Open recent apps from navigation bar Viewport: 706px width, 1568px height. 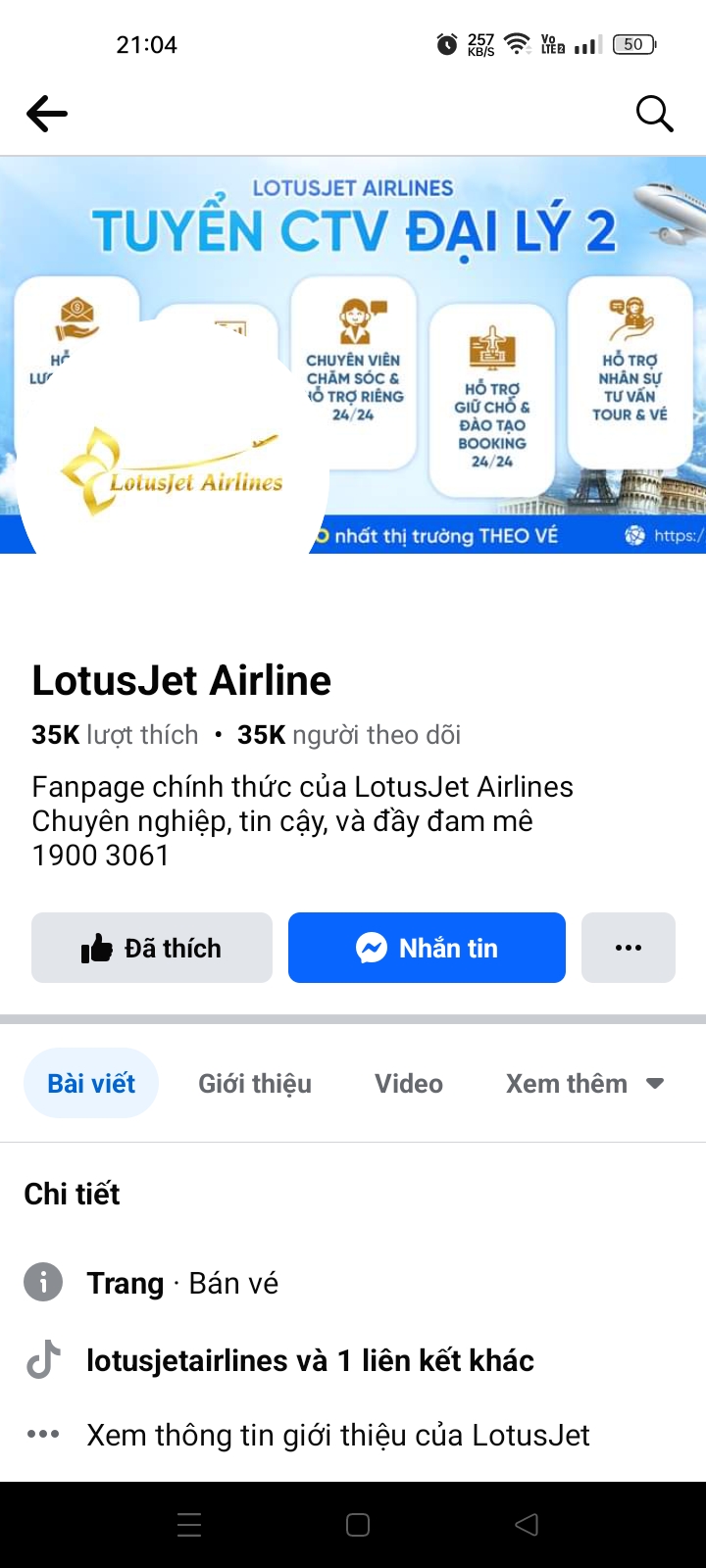point(189,1525)
